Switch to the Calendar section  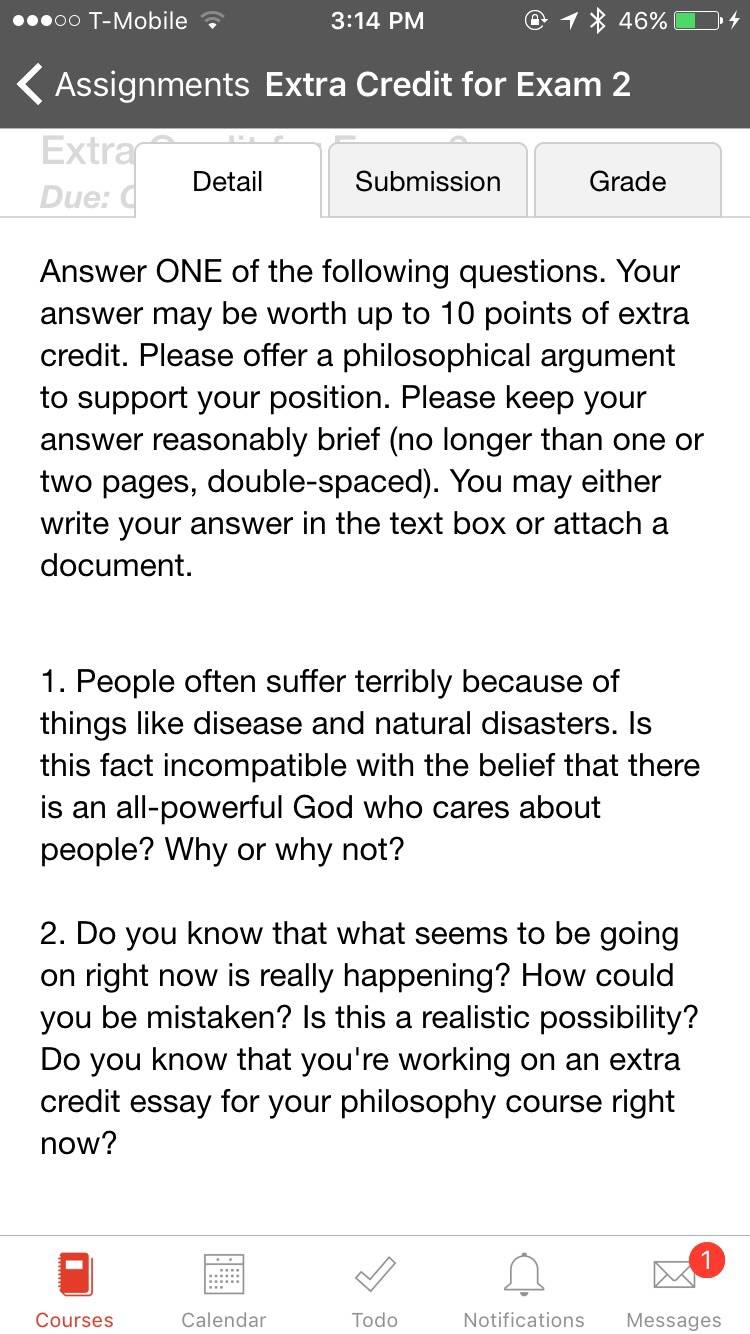pos(224,1289)
